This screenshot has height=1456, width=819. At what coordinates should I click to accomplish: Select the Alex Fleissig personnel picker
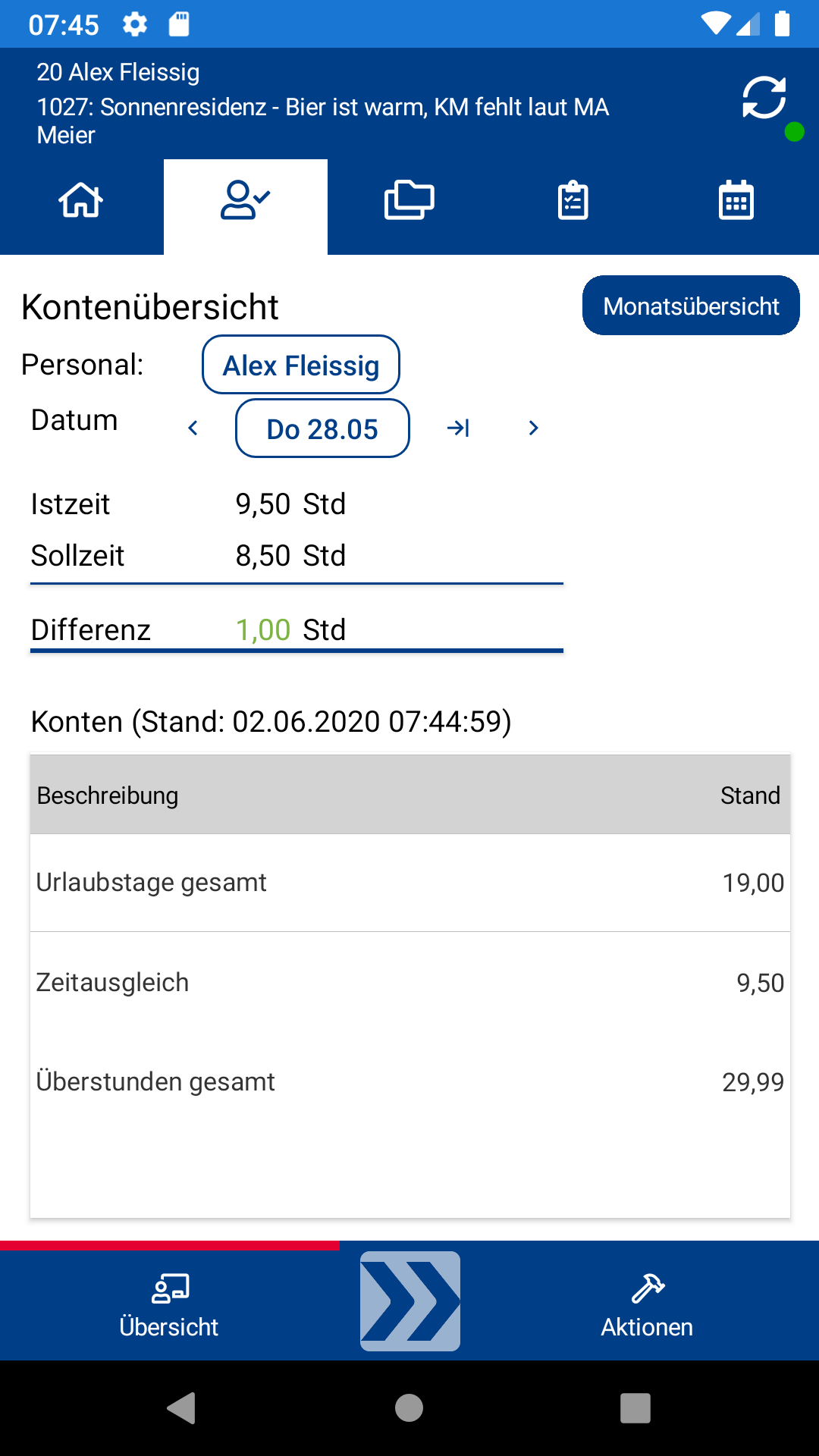coord(301,365)
